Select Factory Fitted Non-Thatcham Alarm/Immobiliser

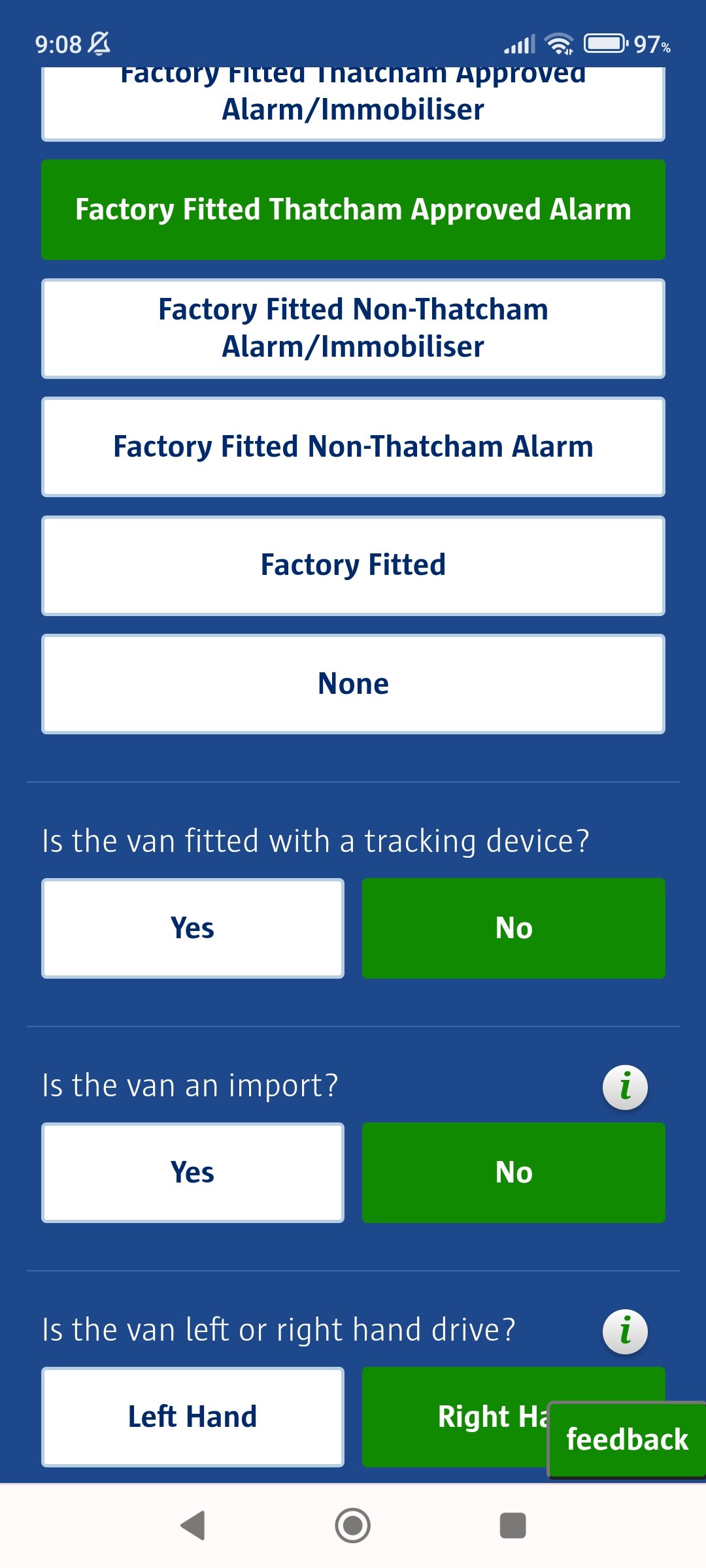[353, 329]
